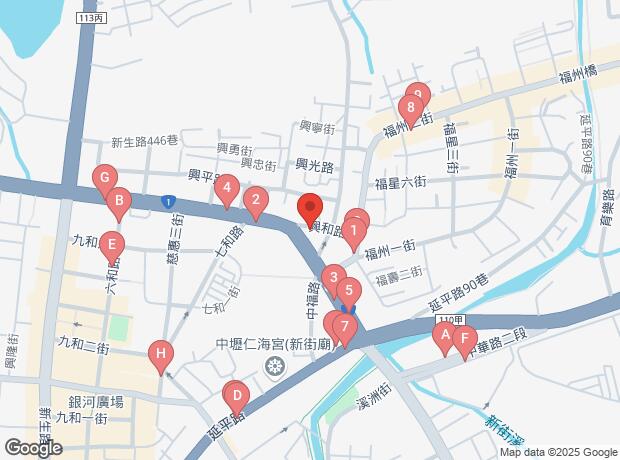Open marker A near 中華路二段
Screen dimensions: 620x460
(x=444, y=337)
